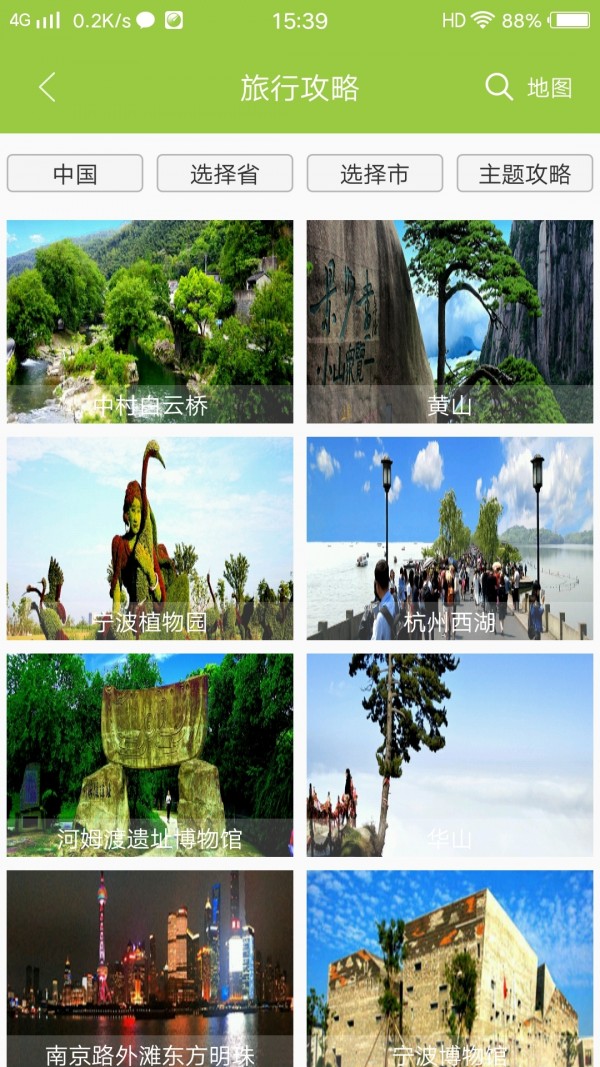The image size is (600, 1067).
Task: View the 宁波植物园 guide
Action: 150,538
